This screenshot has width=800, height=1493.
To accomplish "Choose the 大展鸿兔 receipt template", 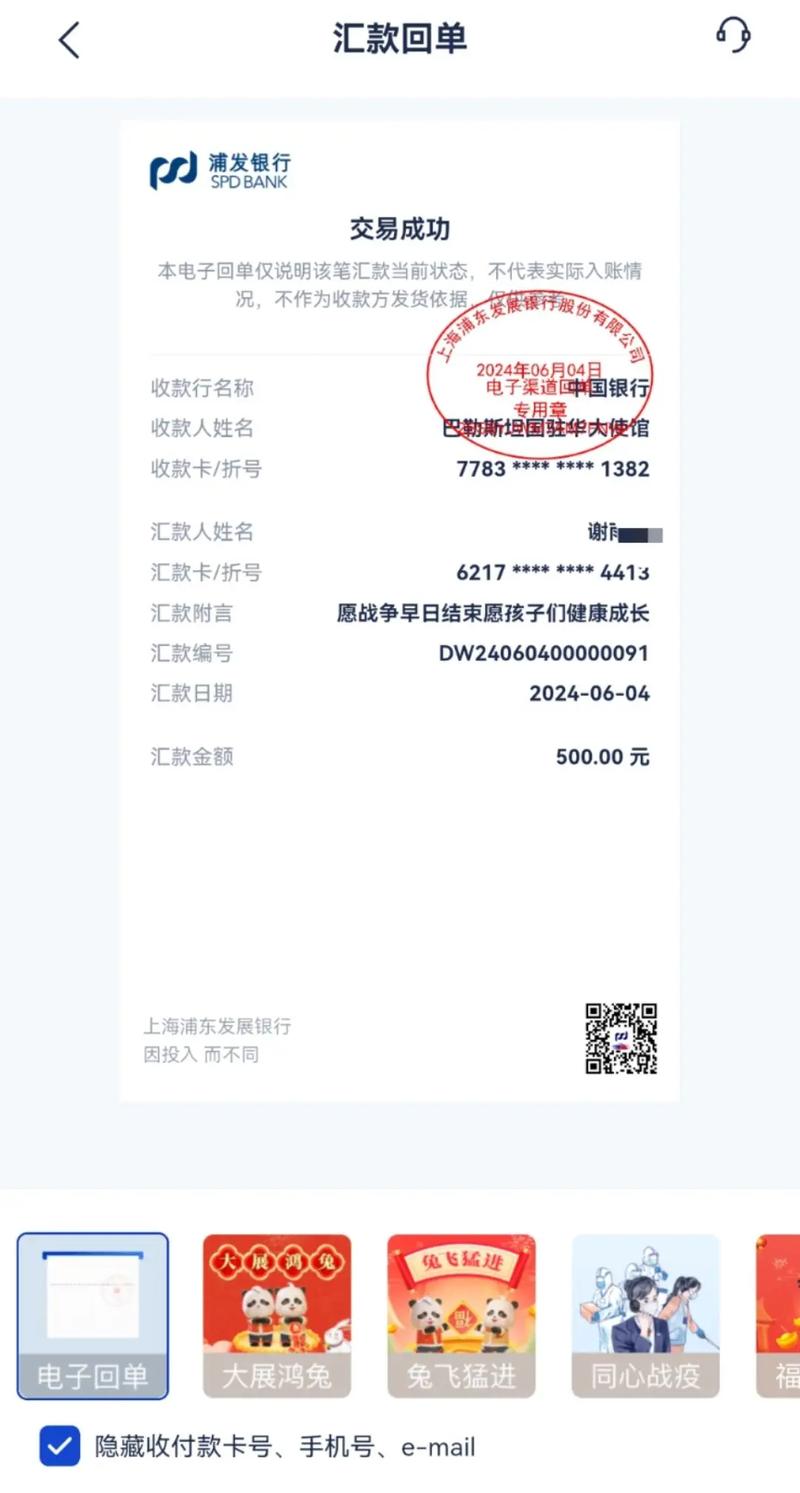I will pos(277,1315).
